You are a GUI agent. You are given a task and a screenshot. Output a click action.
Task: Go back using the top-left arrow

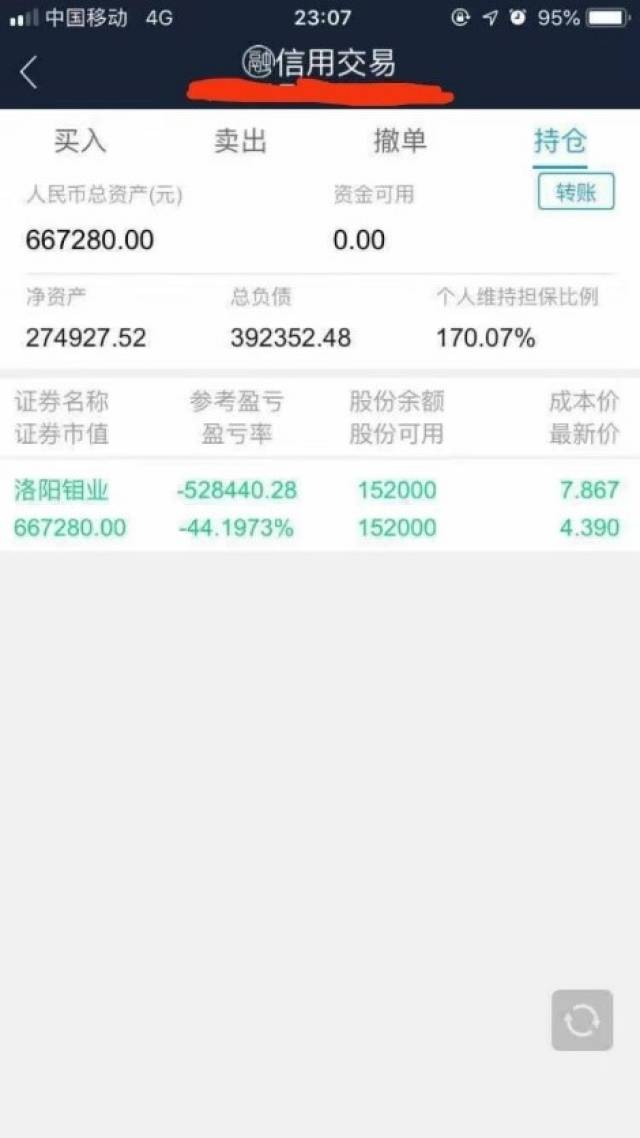(x=28, y=72)
